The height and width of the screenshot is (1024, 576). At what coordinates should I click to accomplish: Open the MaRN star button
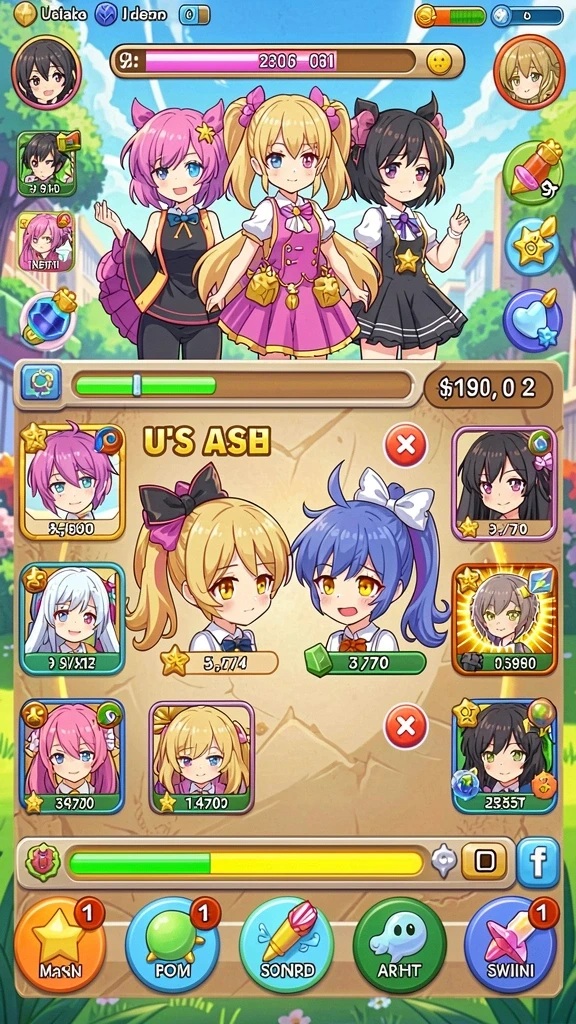click(x=59, y=944)
